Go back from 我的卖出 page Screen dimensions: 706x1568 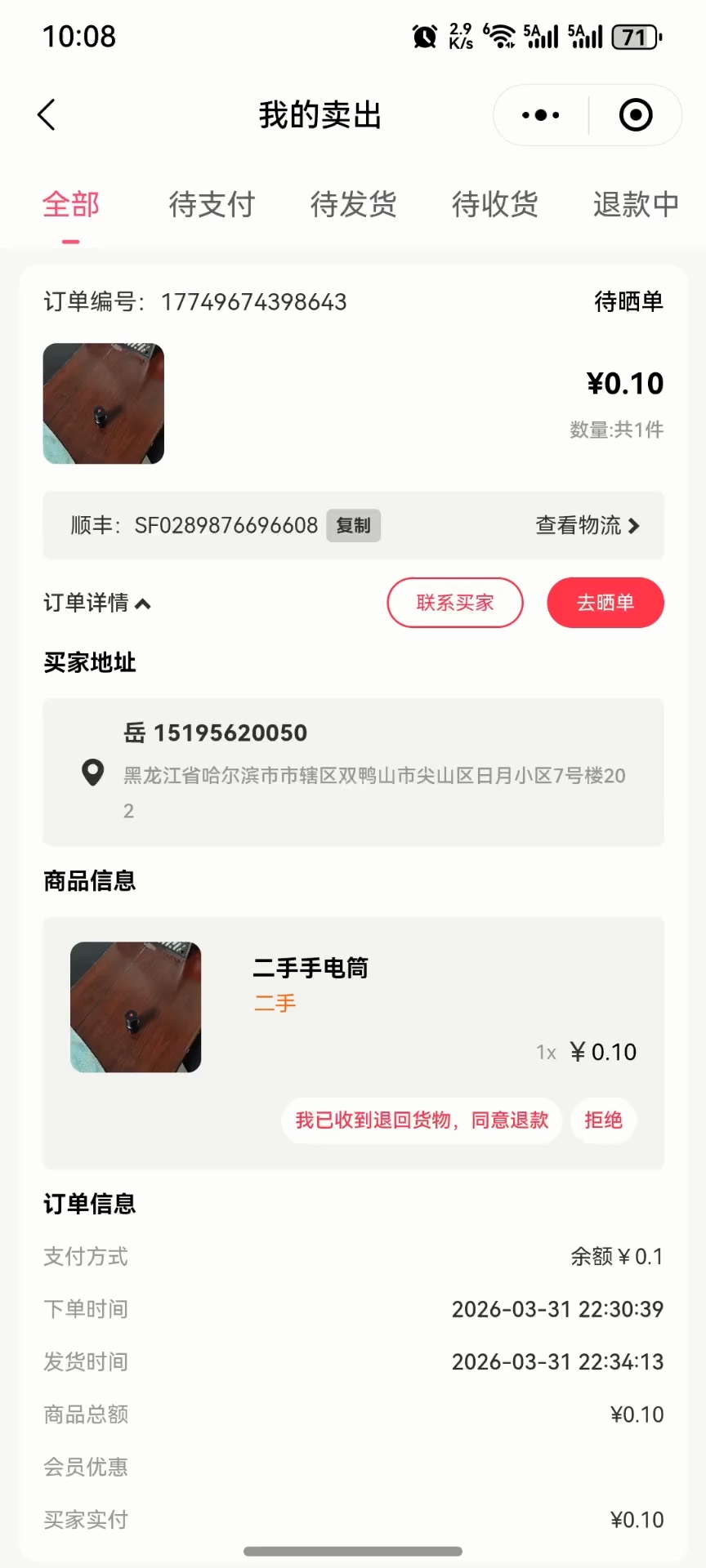[47, 115]
